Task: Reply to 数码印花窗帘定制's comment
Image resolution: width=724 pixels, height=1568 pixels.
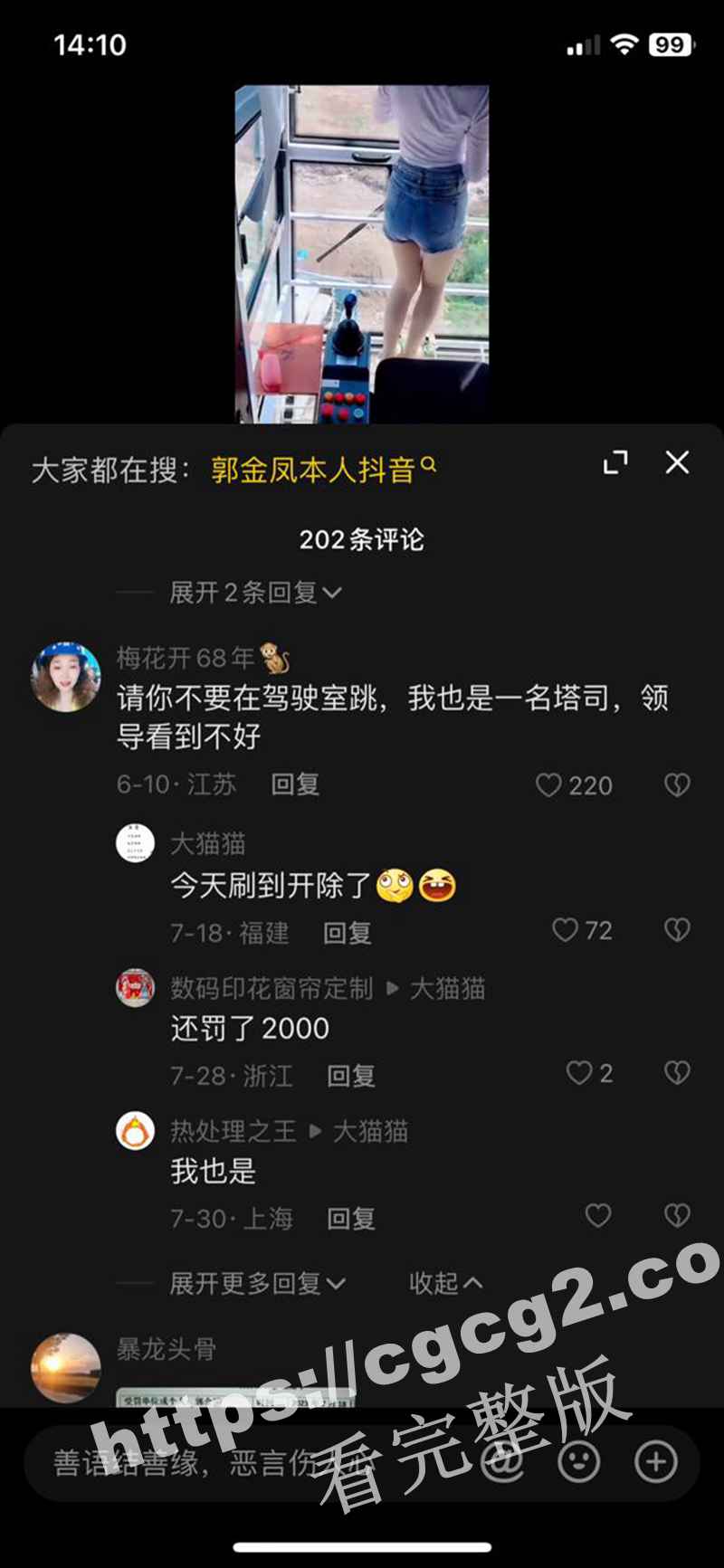Action: point(351,1076)
